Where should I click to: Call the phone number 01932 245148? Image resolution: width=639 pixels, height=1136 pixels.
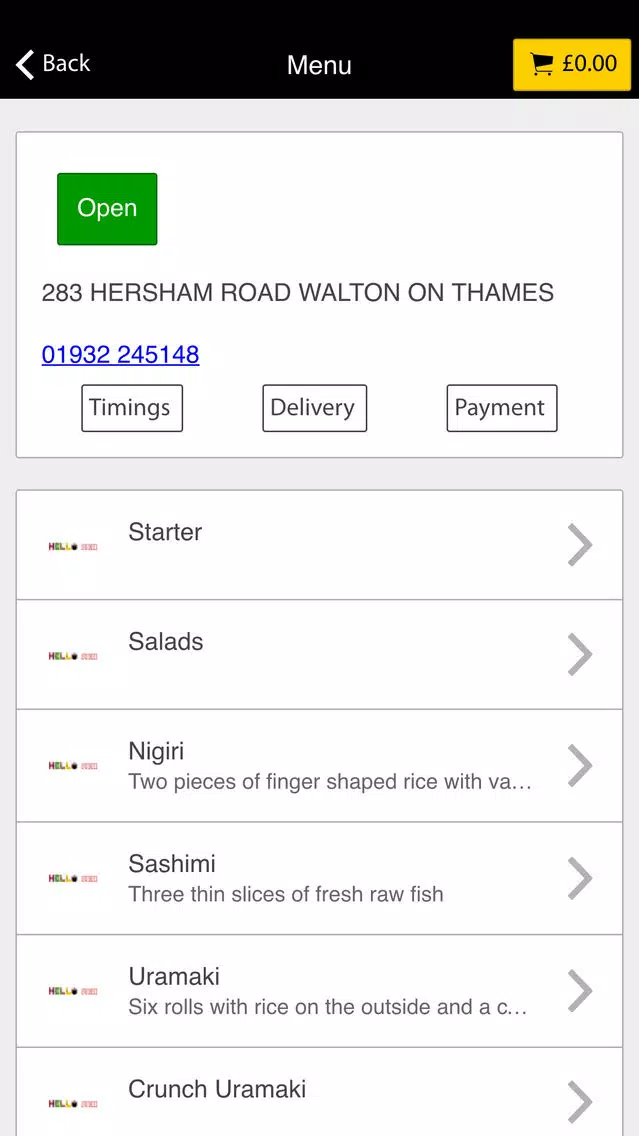[120, 354]
